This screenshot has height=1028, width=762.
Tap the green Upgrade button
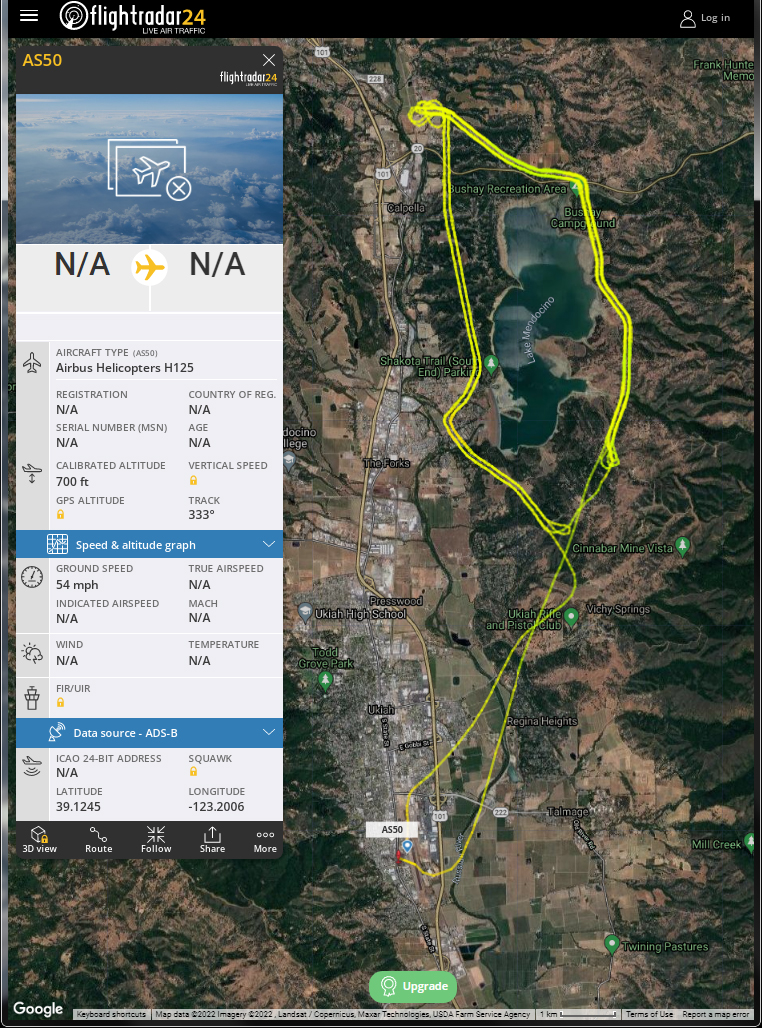tap(415, 986)
